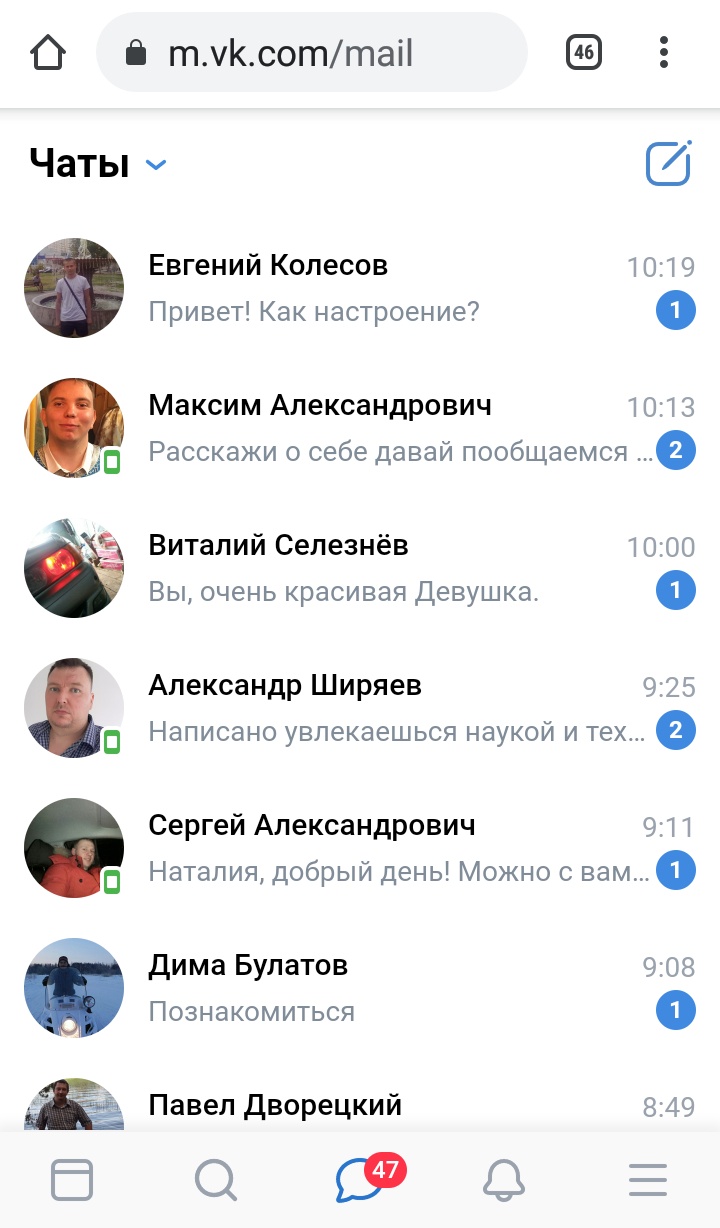720x1228 pixels.
Task: Open the chat with Сергей Александрович
Action: pyautogui.click(x=360, y=848)
